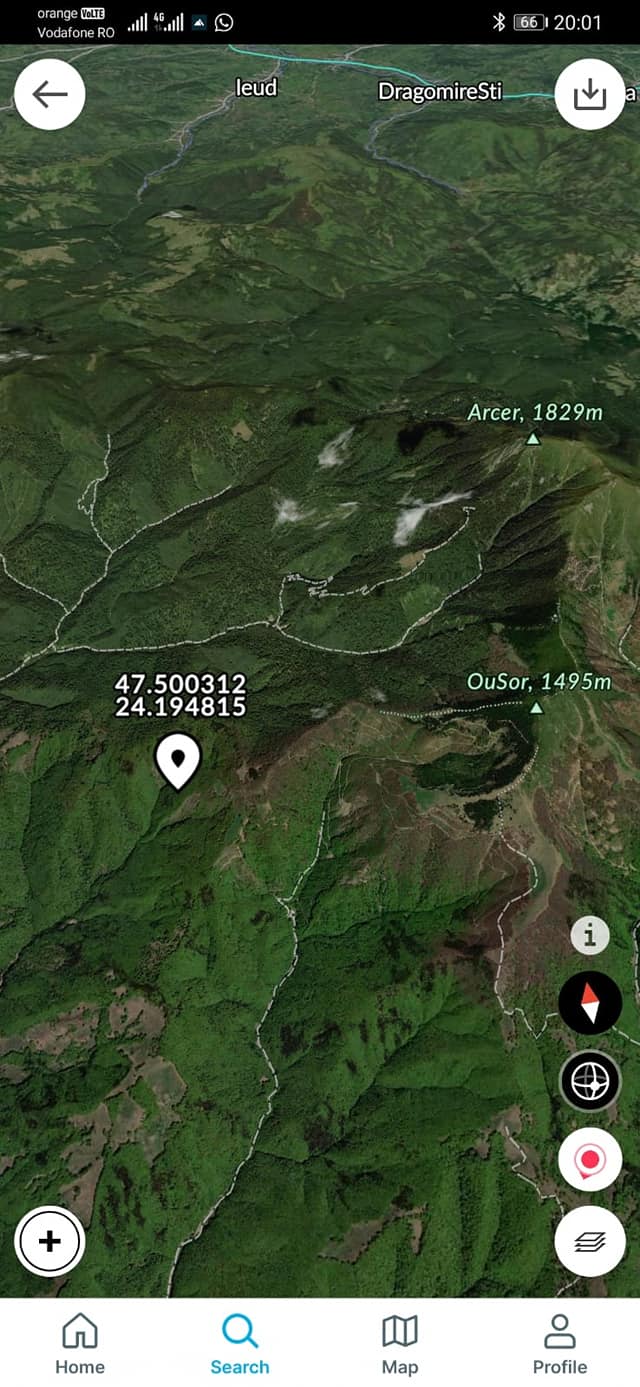This screenshot has width=640, height=1387.
Task: Tap the plus button to add
Action: 49,1241
